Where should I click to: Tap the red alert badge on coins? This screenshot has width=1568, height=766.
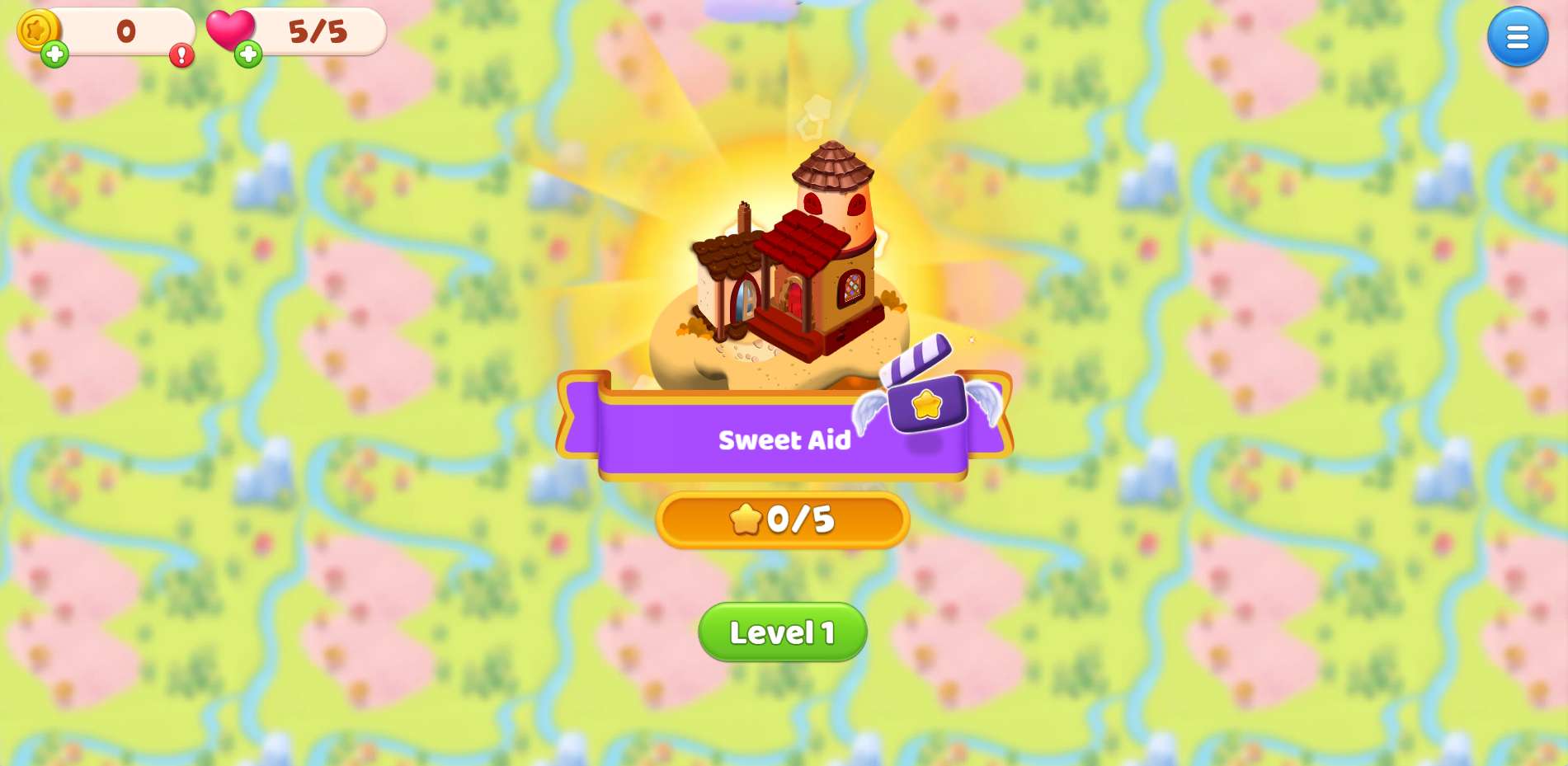tap(181, 55)
